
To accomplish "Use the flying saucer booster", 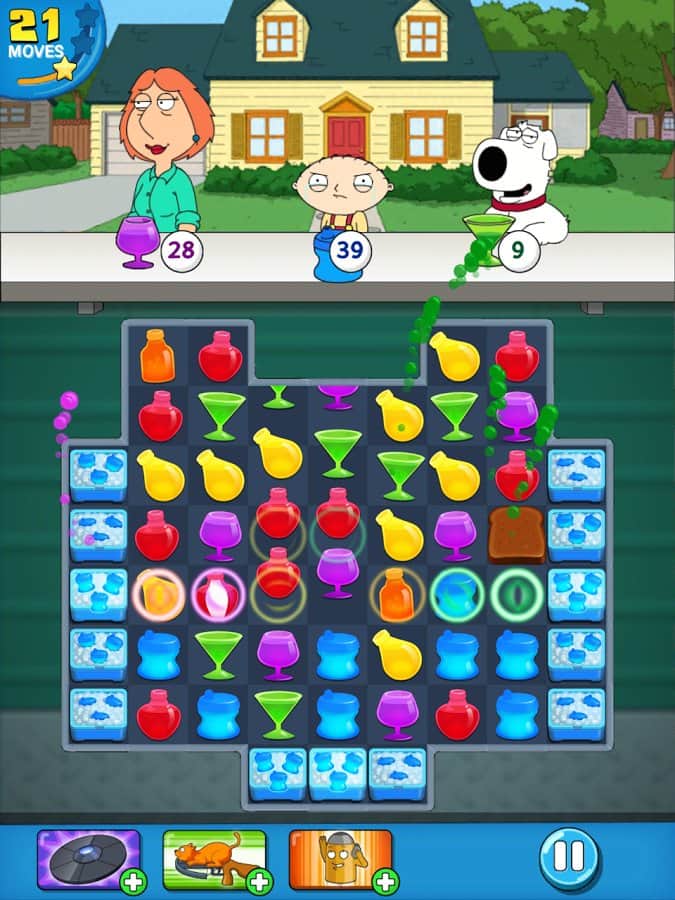I will point(87,858).
